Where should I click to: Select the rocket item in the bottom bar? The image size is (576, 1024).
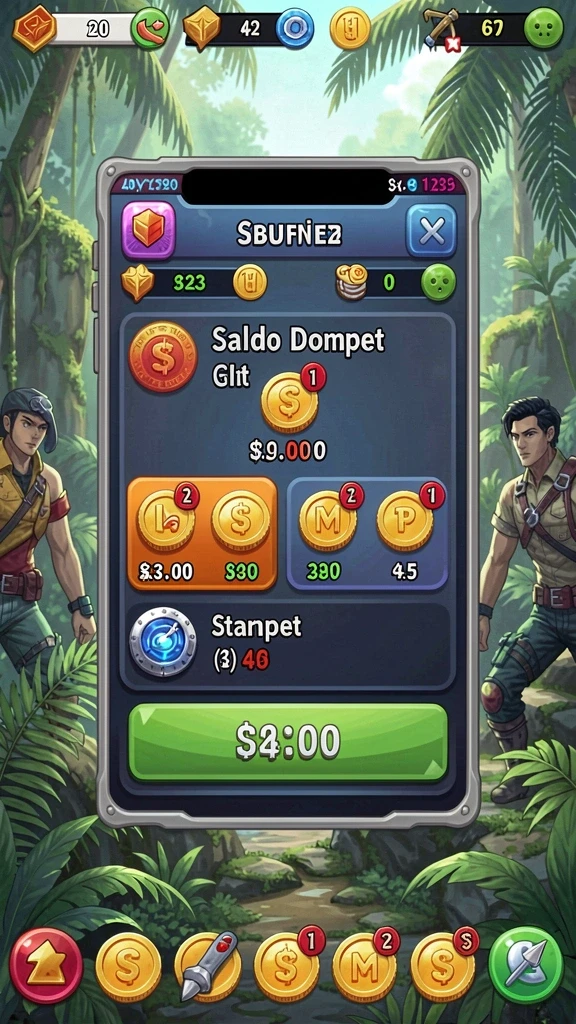[207, 967]
